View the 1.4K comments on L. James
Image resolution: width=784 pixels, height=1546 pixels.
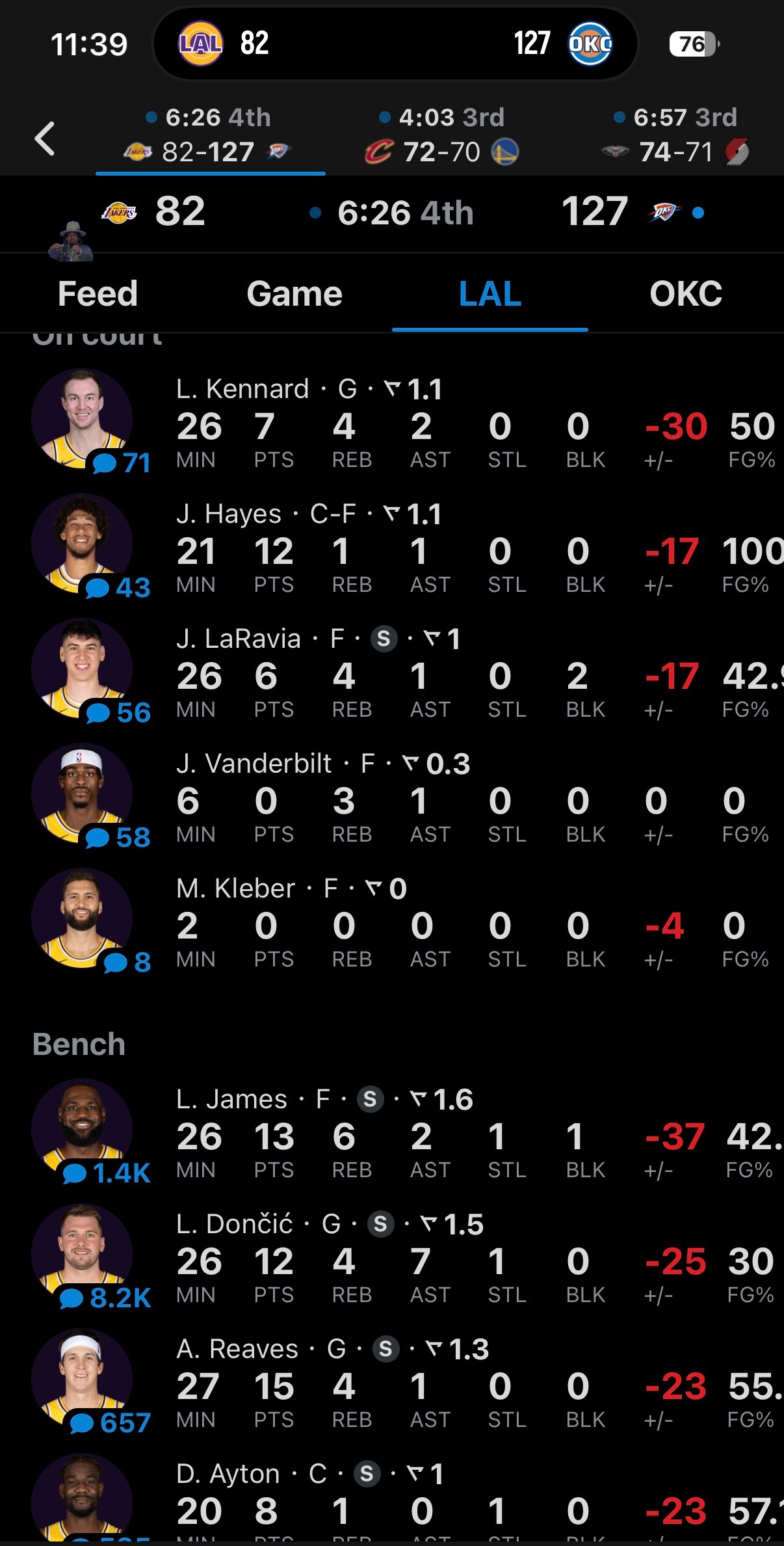[107, 1173]
